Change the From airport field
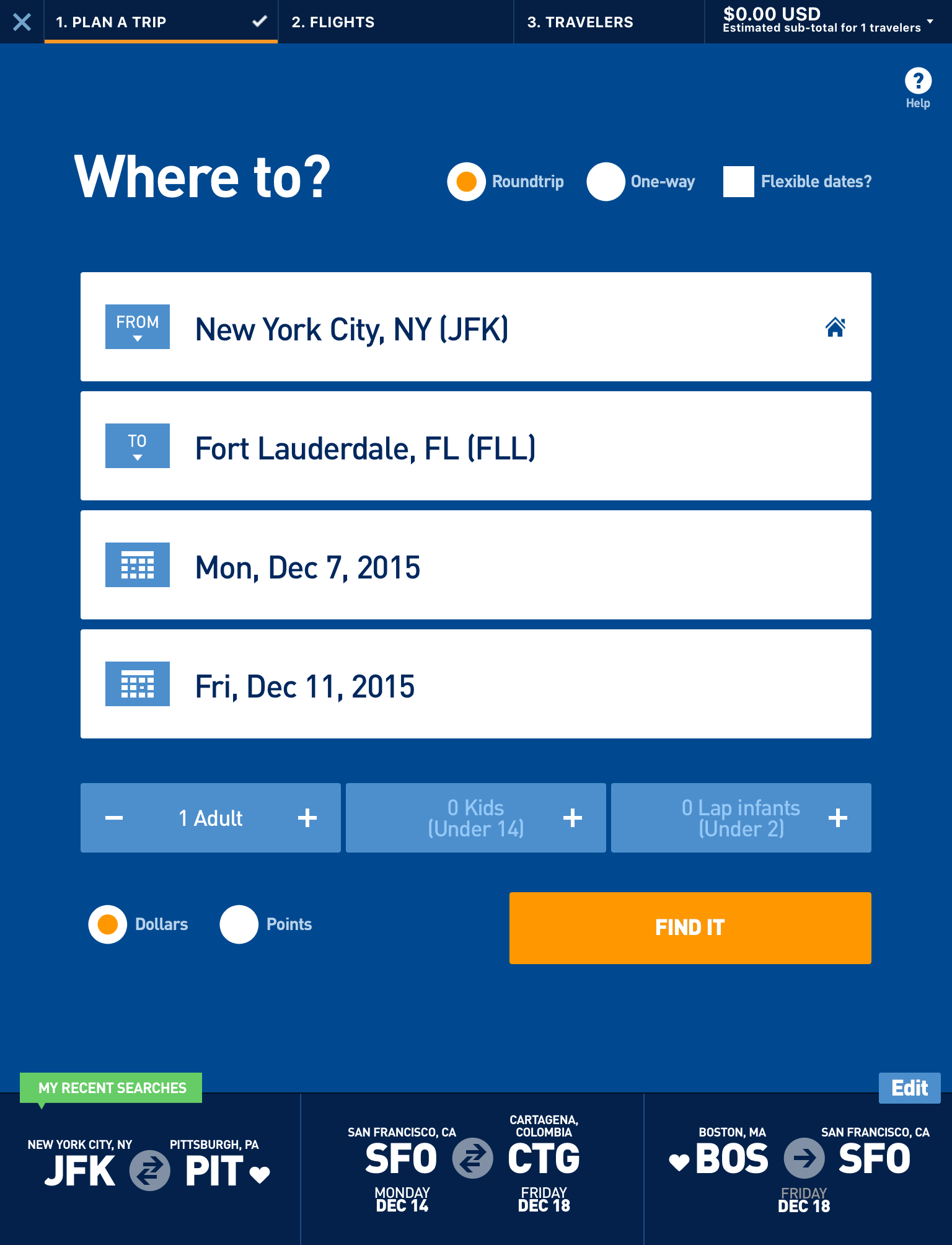 point(475,327)
